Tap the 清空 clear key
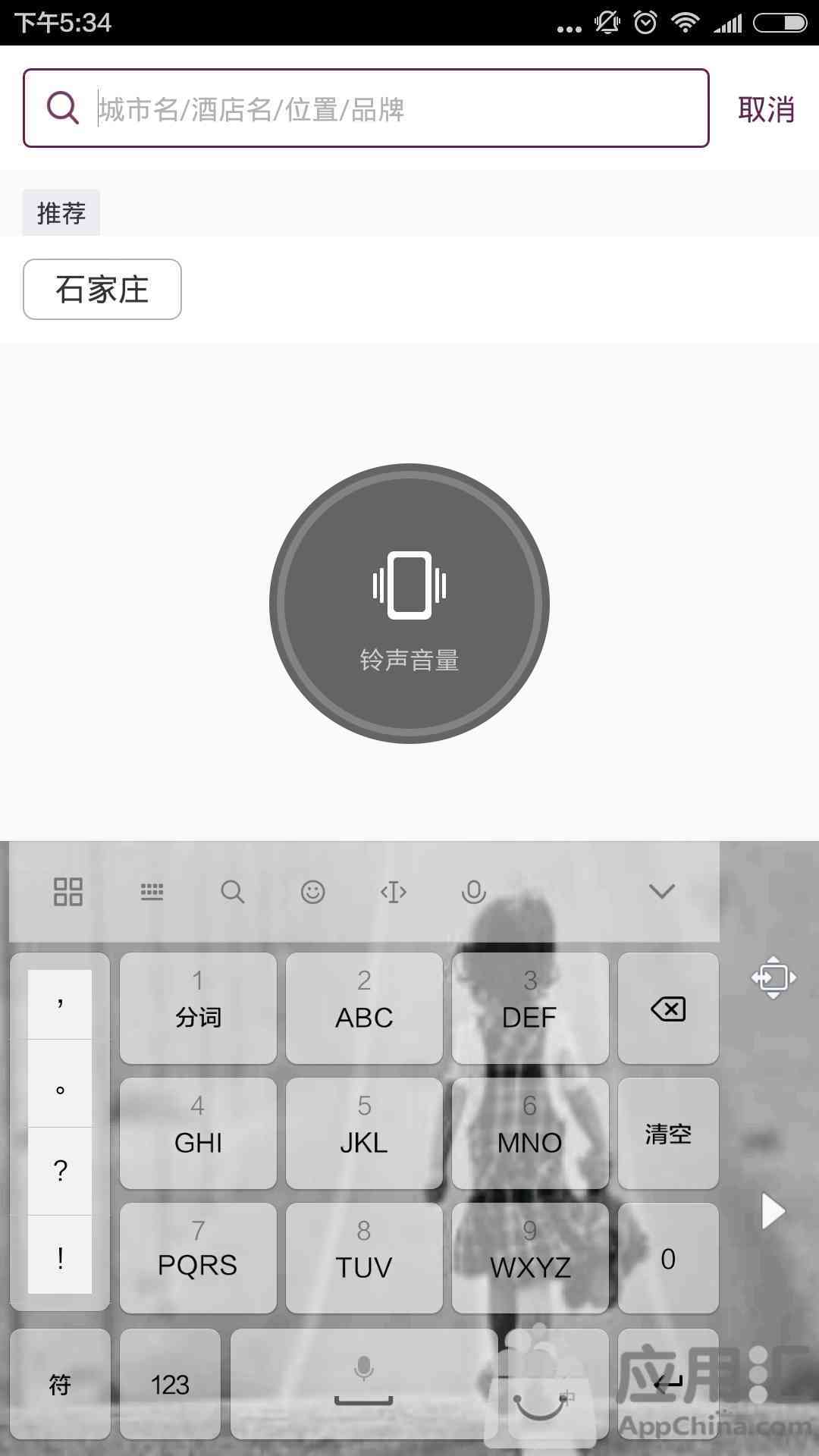 (x=668, y=1134)
